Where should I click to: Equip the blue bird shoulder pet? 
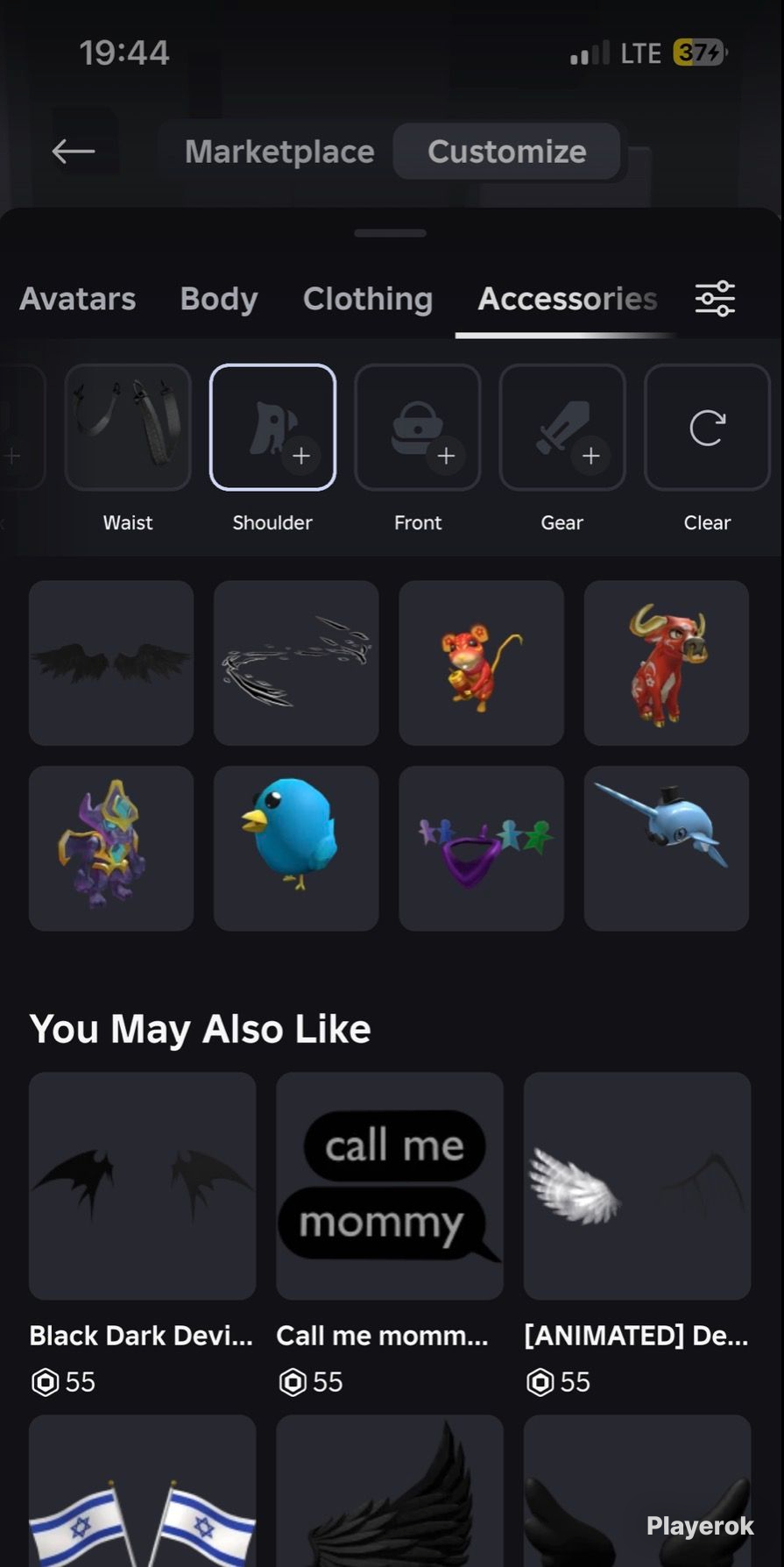click(x=296, y=848)
